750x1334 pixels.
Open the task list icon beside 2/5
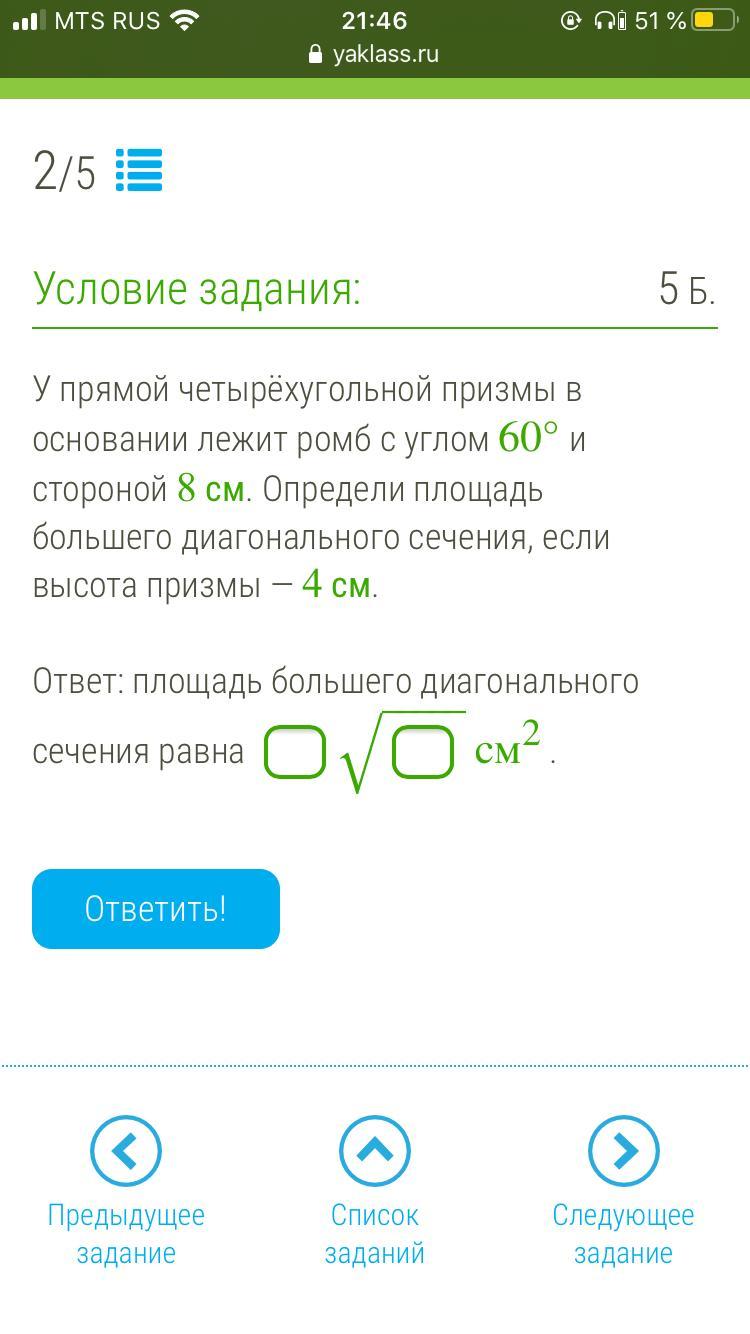pos(139,171)
